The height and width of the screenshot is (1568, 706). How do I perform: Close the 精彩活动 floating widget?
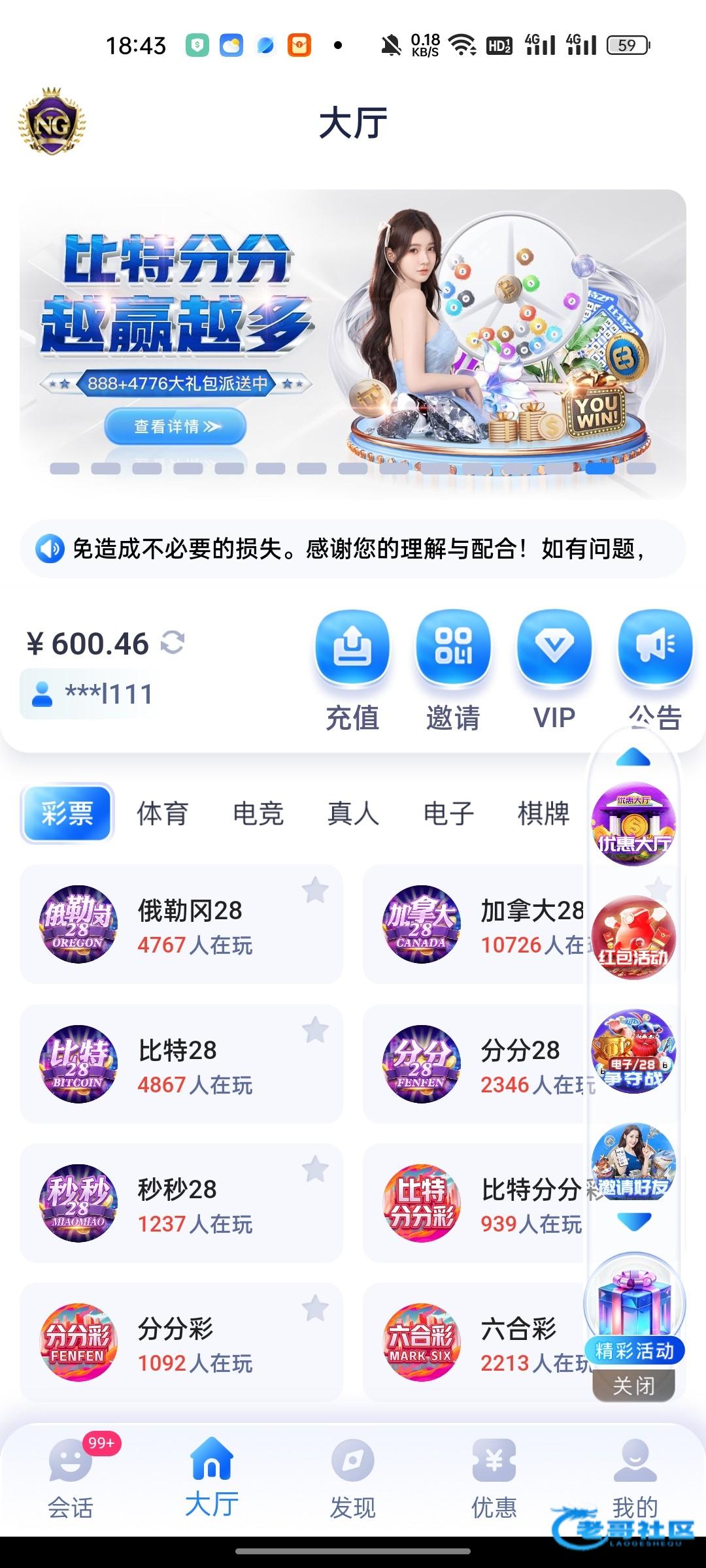coord(633,1386)
